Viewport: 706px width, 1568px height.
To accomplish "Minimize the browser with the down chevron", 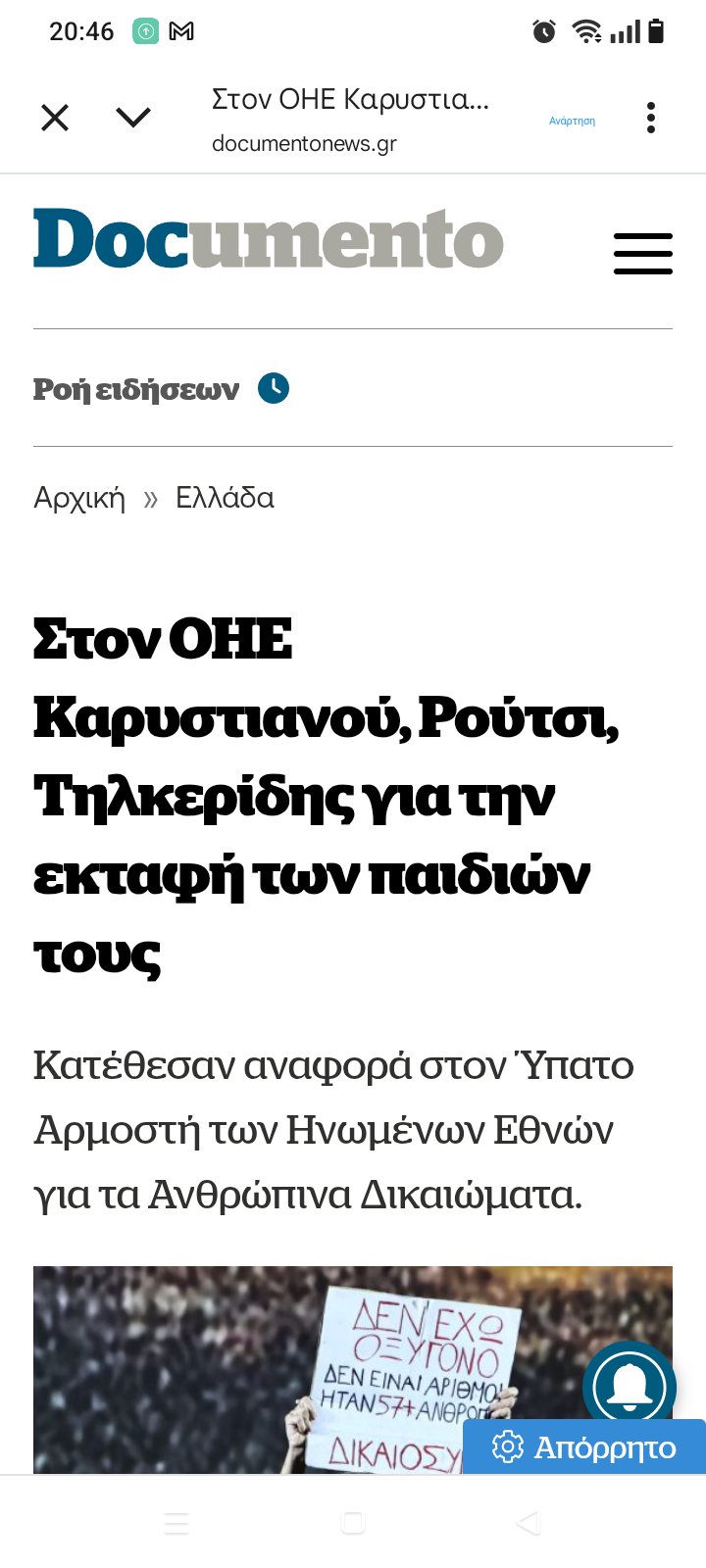I will point(133,119).
